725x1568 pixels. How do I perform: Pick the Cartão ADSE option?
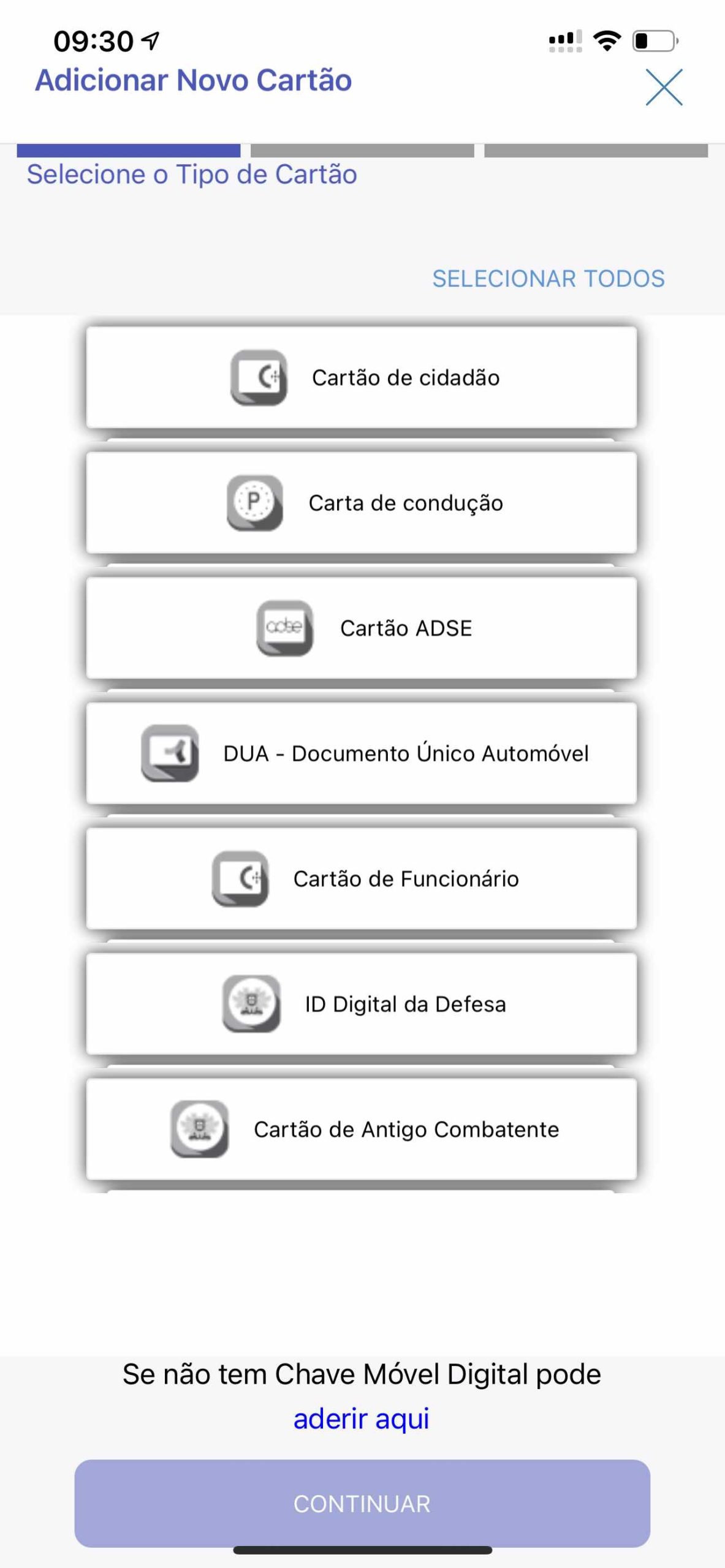pyautogui.click(x=362, y=628)
